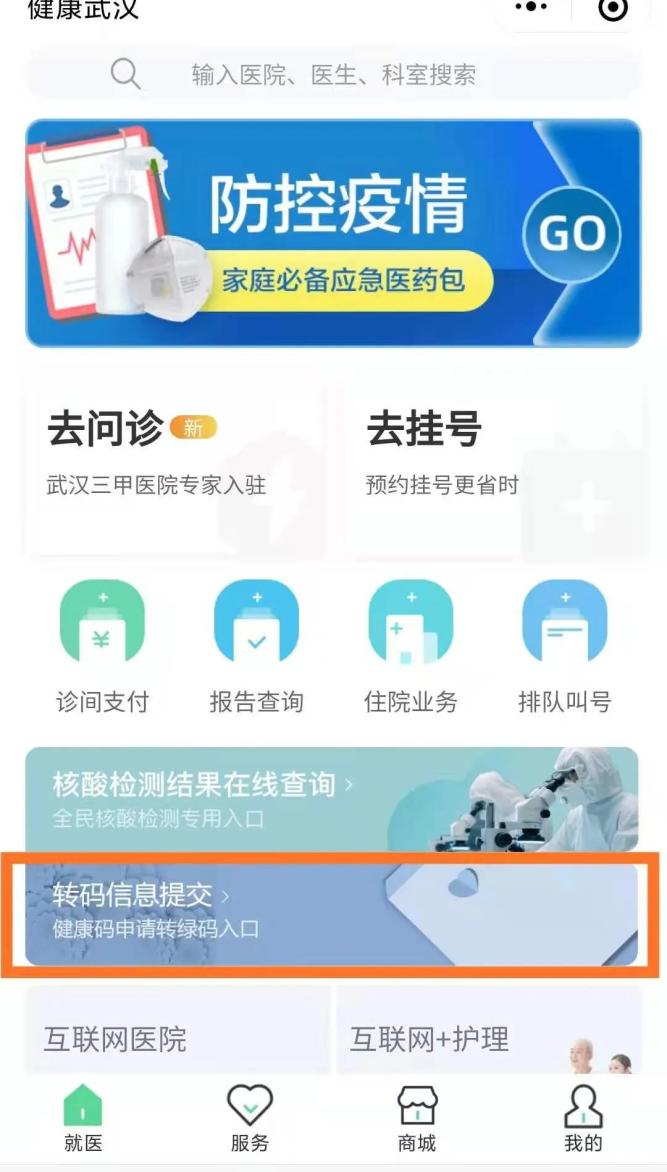
Task: Open the 防控疫情 banner
Action: [333, 233]
